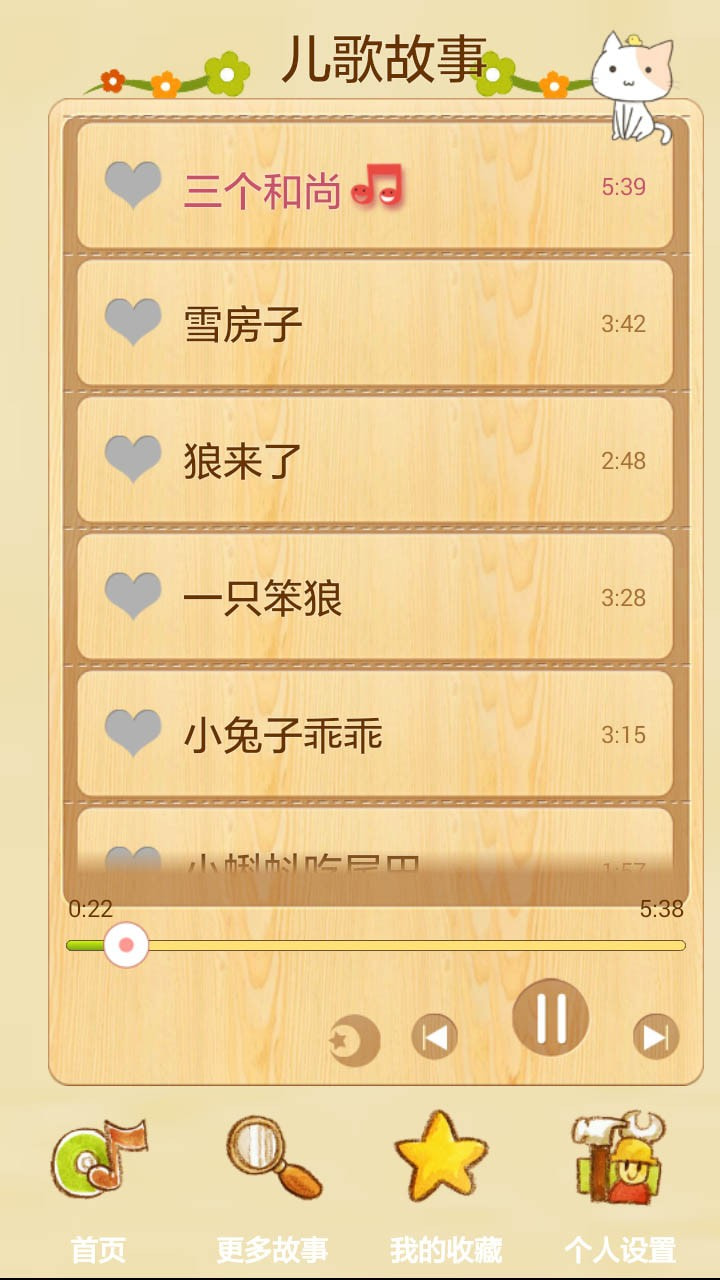This screenshot has width=720, height=1280.
Task: Favorite the song 三个和尚
Action: coord(133,186)
